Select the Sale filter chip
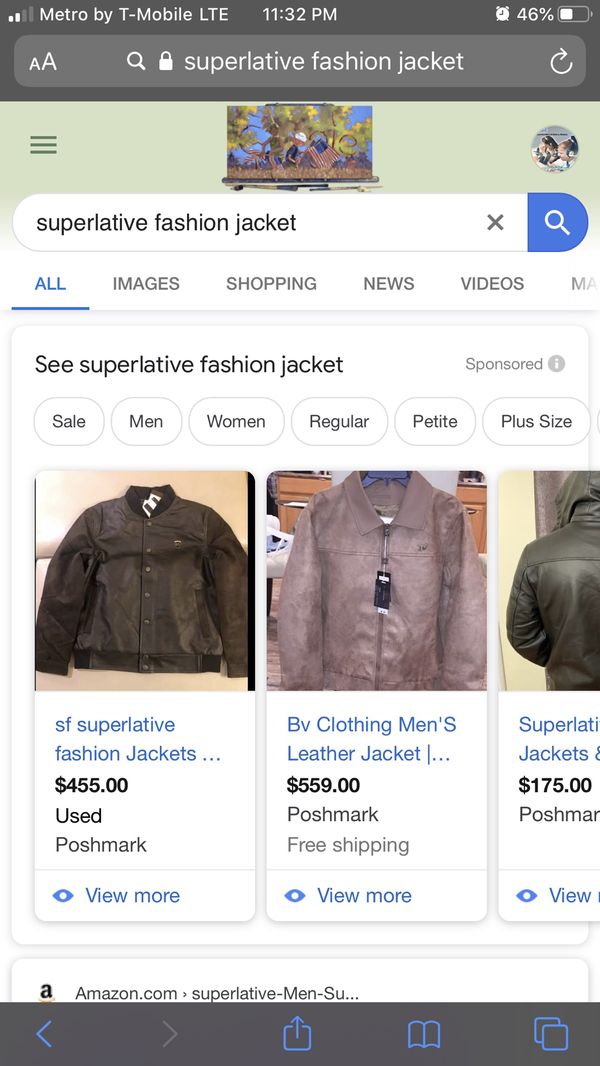The height and width of the screenshot is (1066, 600). tap(69, 422)
